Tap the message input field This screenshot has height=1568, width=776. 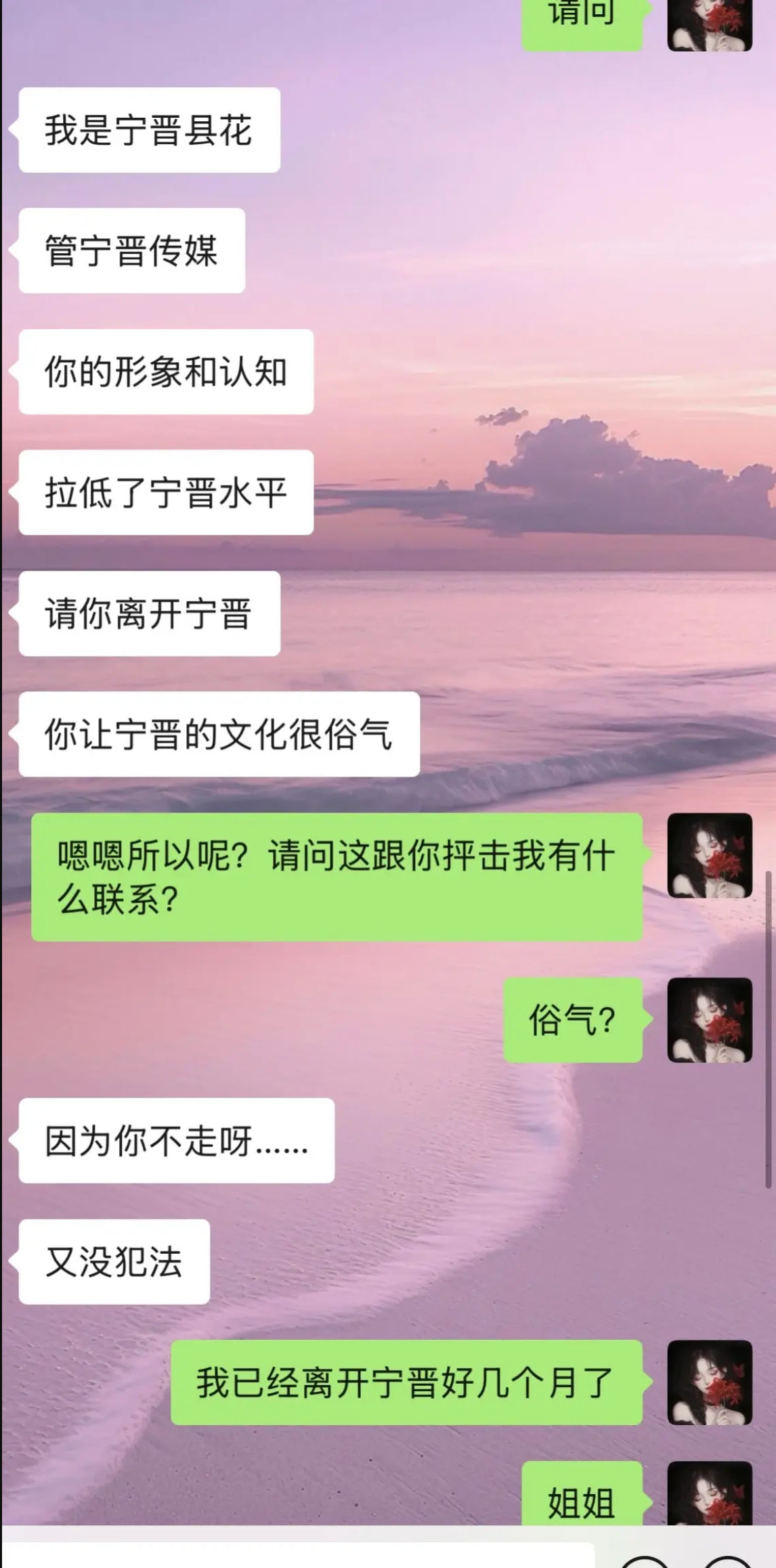coord(298,1555)
